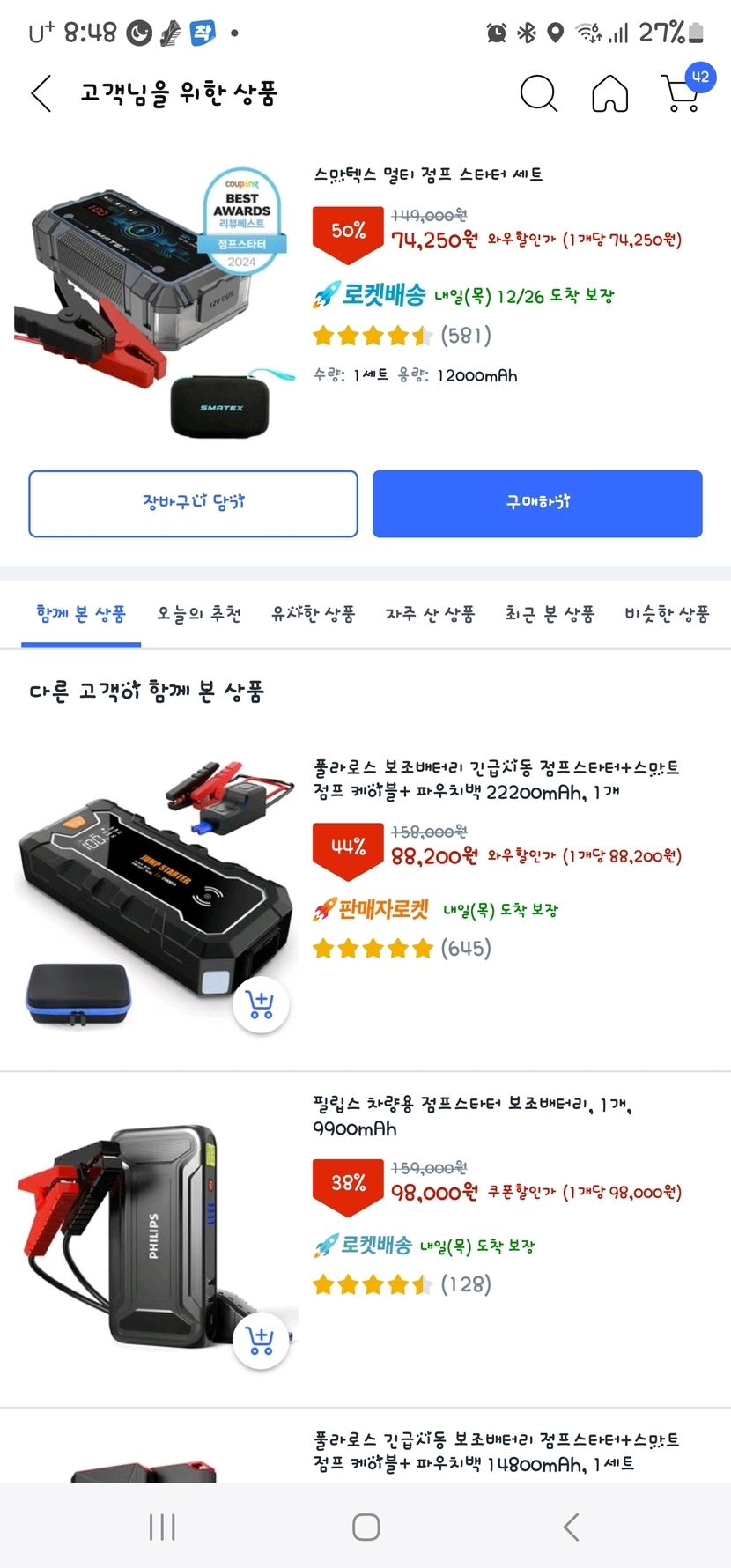Go to Coupang home via house icon
Screen dimensions: 731x1568
pos(609,93)
